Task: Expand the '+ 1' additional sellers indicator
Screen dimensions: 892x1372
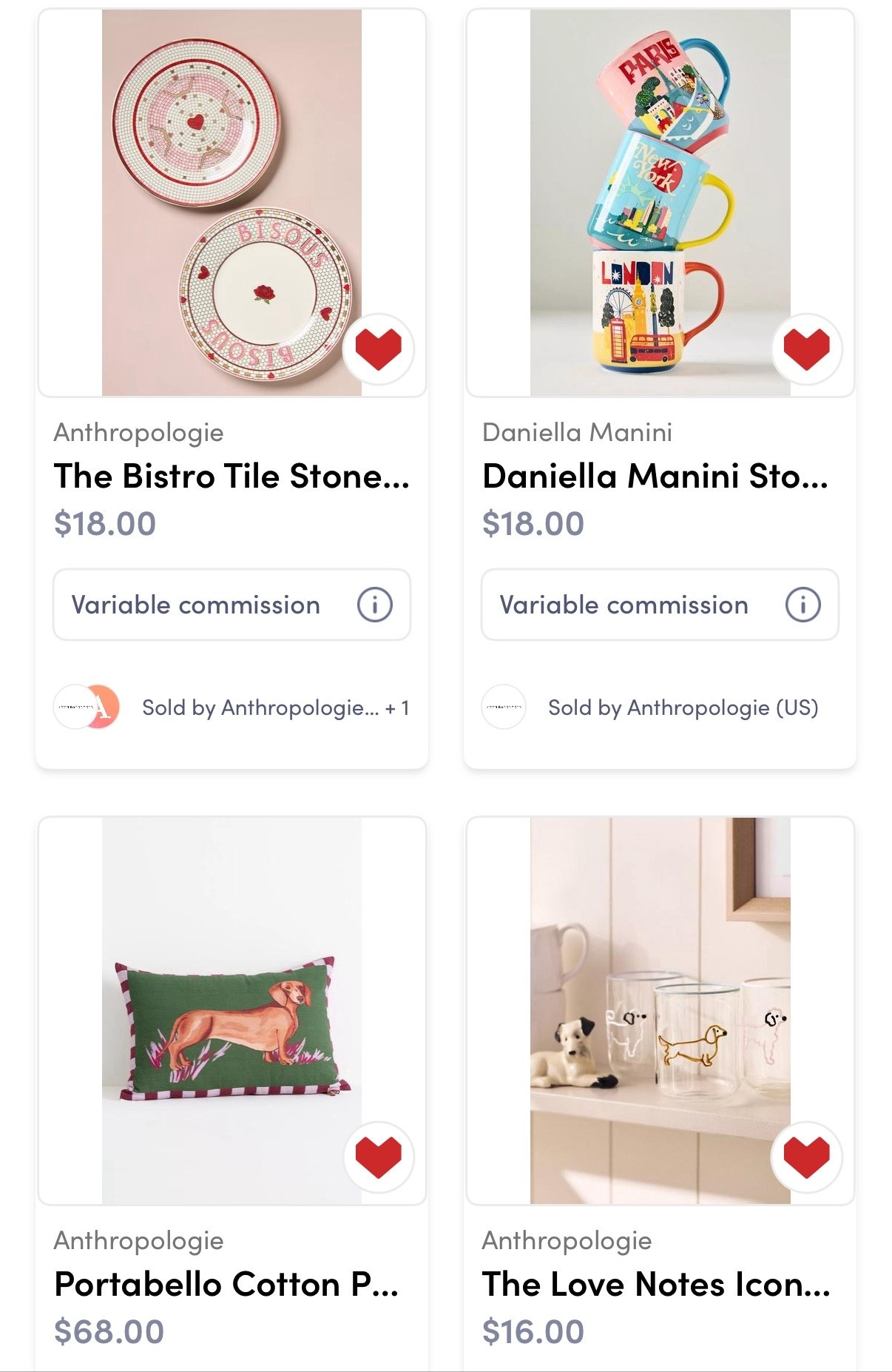Action: [x=404, y=707]
